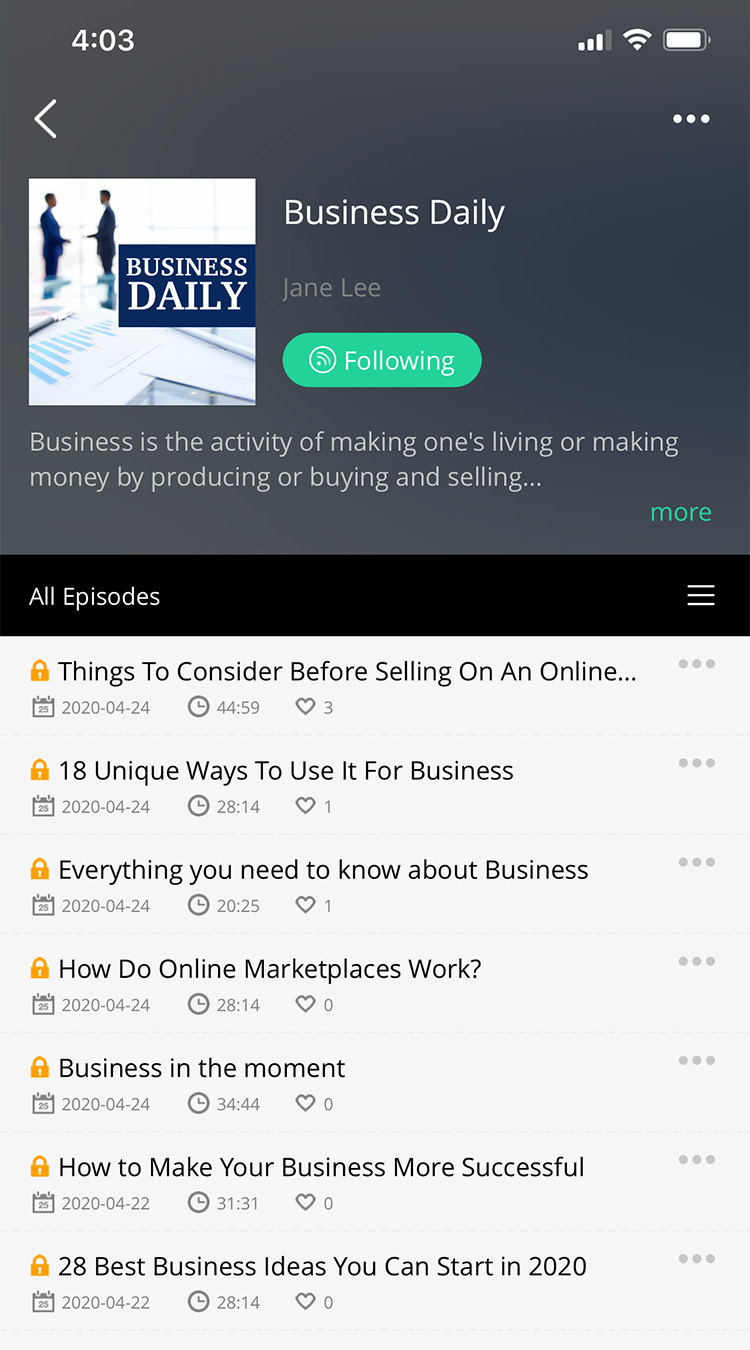The image size is (750, 1350).
Task: Tap the lock icon on 'Business in the moment'
Action: click(x=39, y=1067)
